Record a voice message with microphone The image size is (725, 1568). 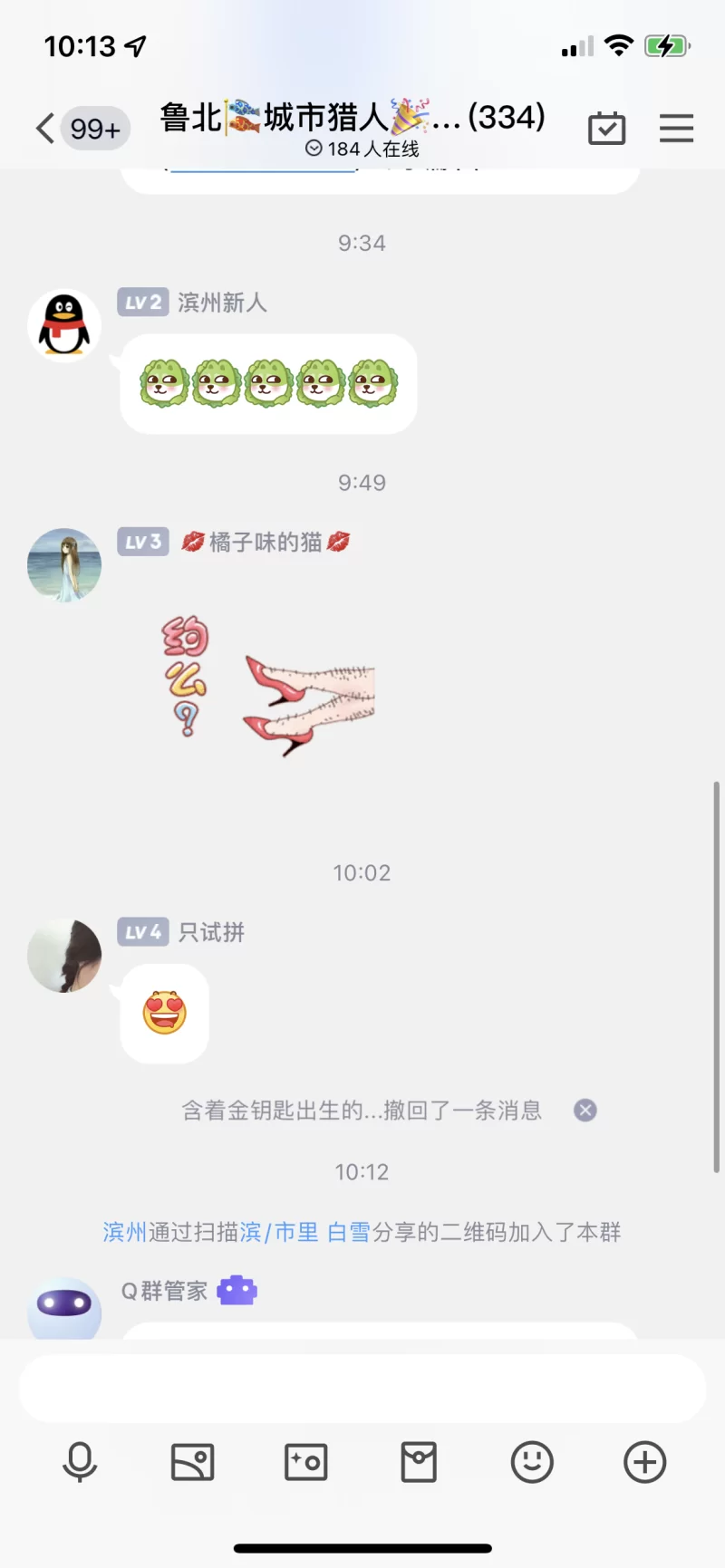[x=80, y=1462]
